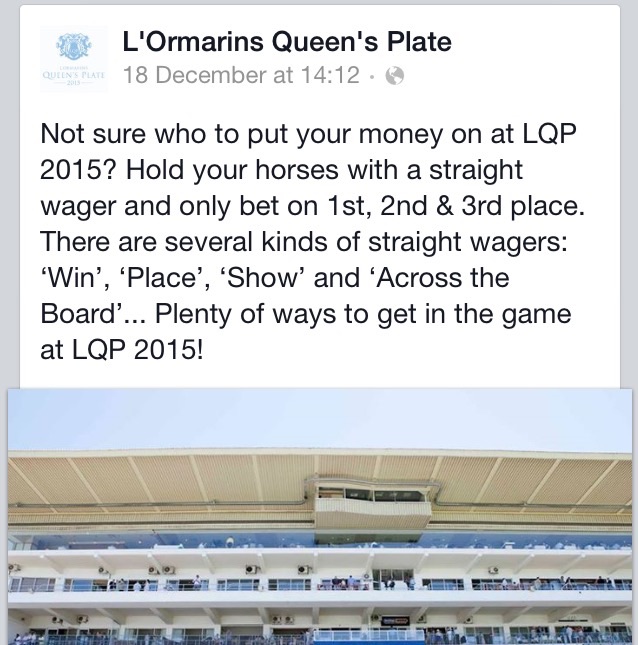This screenshot has width=638, height=645.
Task: Tap the L'Ormarins Queen's Plate profile picture
Action: tap(73, 59)
